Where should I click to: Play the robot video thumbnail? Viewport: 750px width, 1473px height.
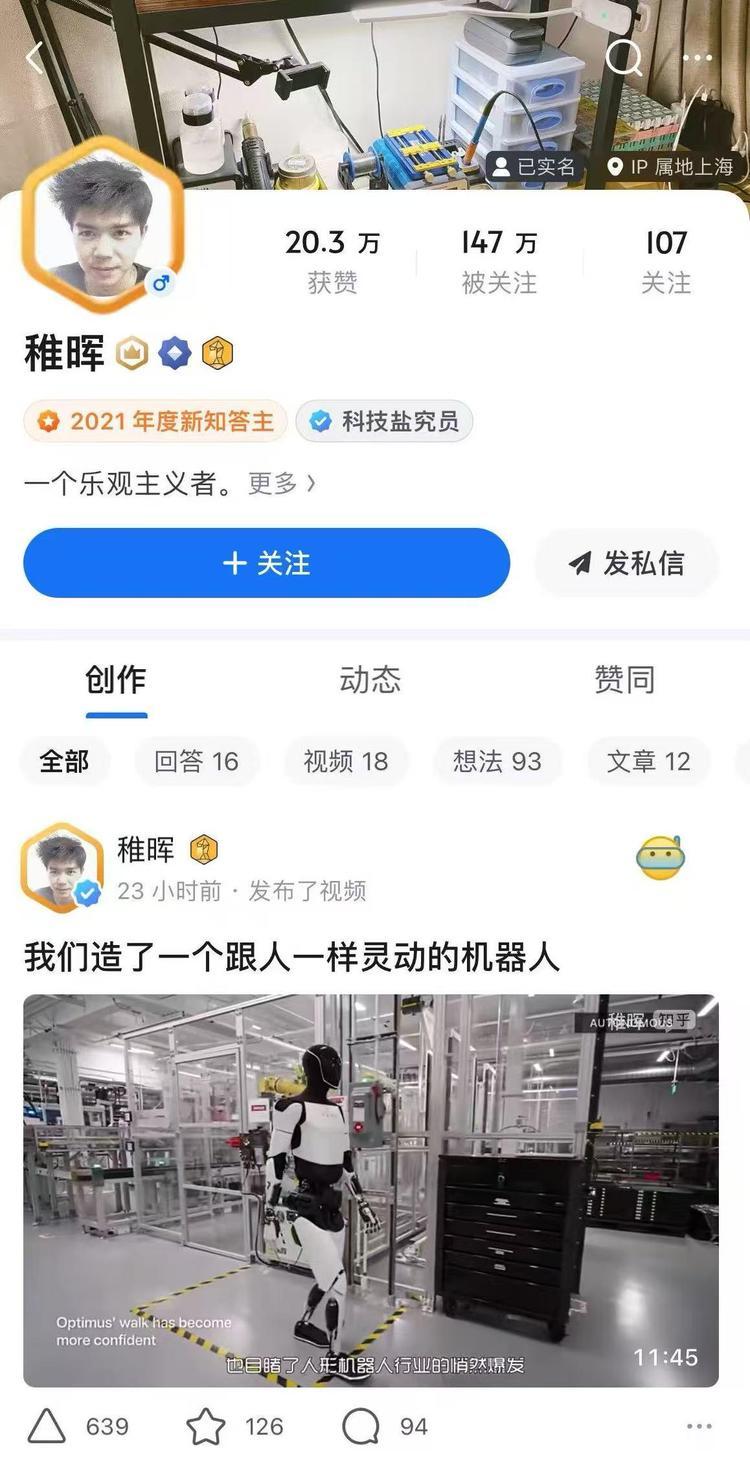click(x=371, y=1190)
